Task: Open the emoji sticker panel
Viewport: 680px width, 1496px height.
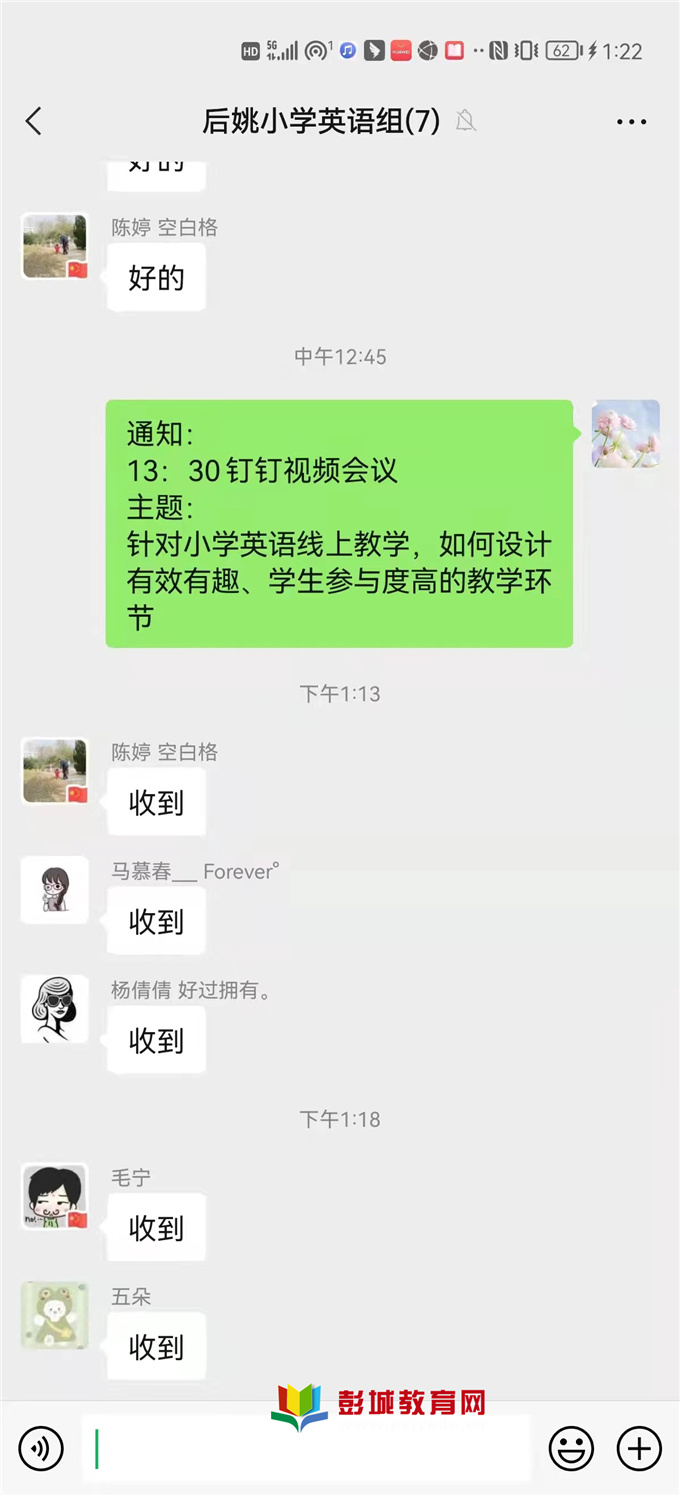Action: tap(571, 1448)
